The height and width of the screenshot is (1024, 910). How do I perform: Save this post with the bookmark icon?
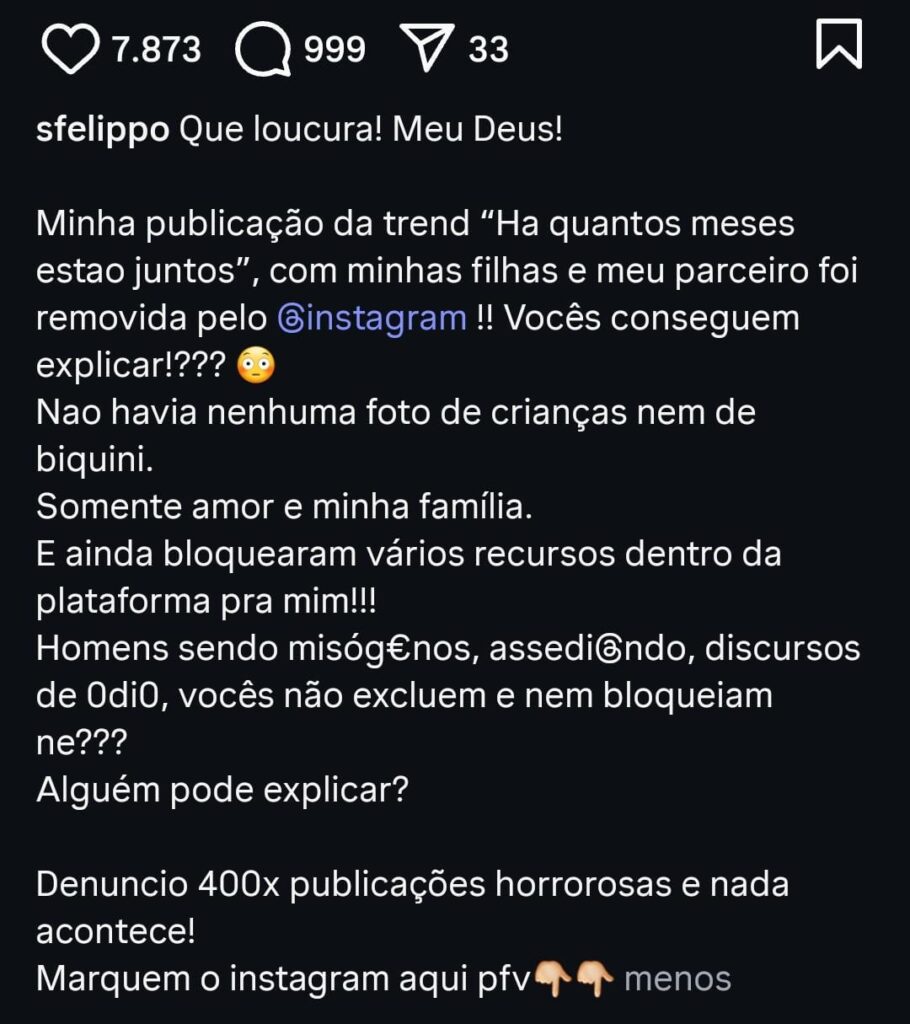pyautogui.click(x=838, y=45)
